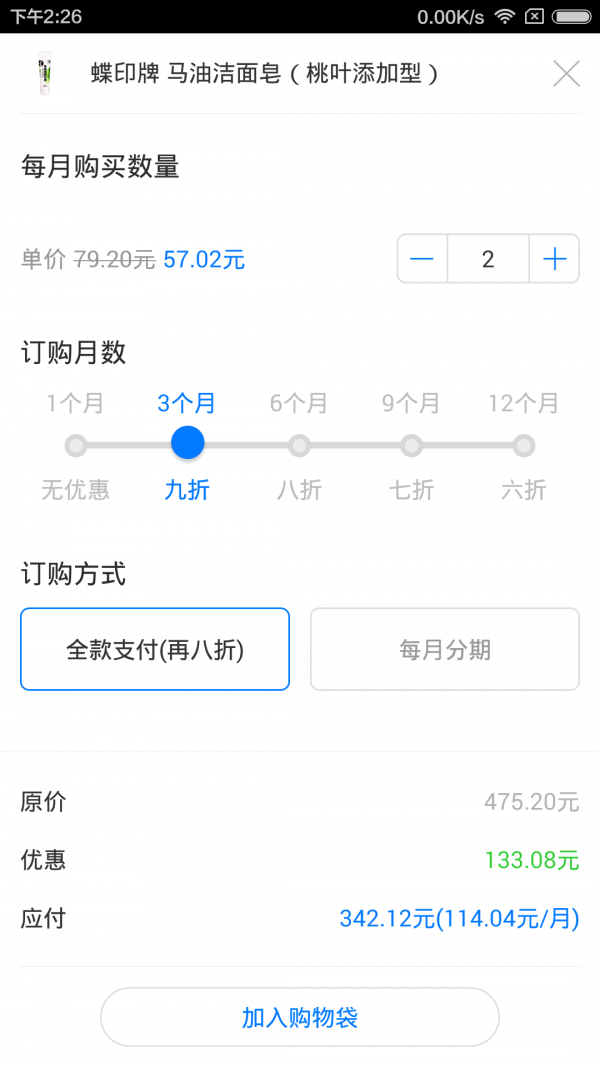
Task: Choose the 9个月 subscription duration
Action: click(411, 445)
